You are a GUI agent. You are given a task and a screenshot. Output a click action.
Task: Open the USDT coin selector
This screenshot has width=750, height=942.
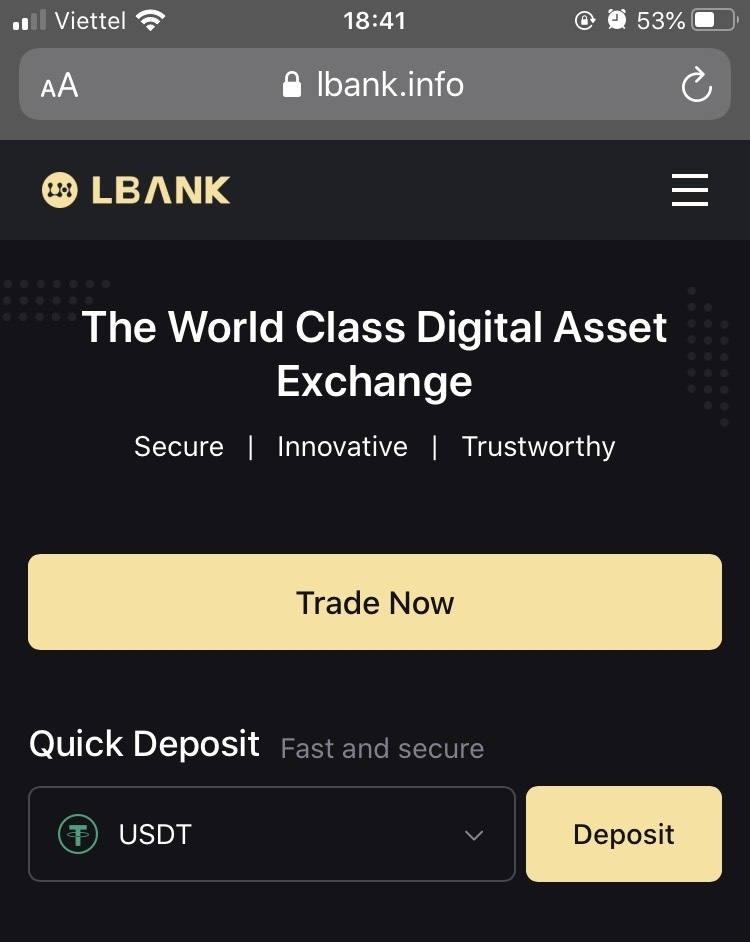pos(270,834)
